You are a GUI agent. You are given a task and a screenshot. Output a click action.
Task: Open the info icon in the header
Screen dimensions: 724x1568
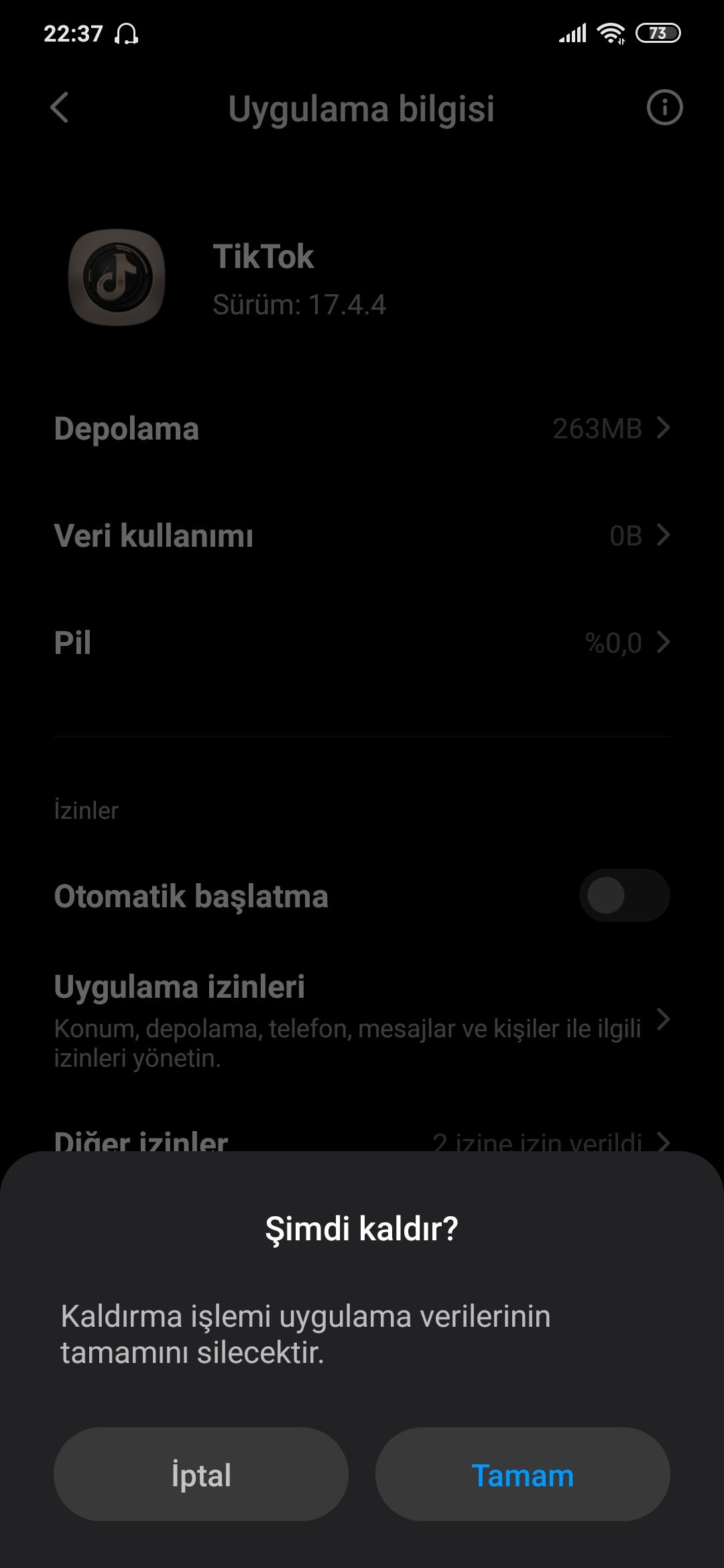[x=664, y=108]
